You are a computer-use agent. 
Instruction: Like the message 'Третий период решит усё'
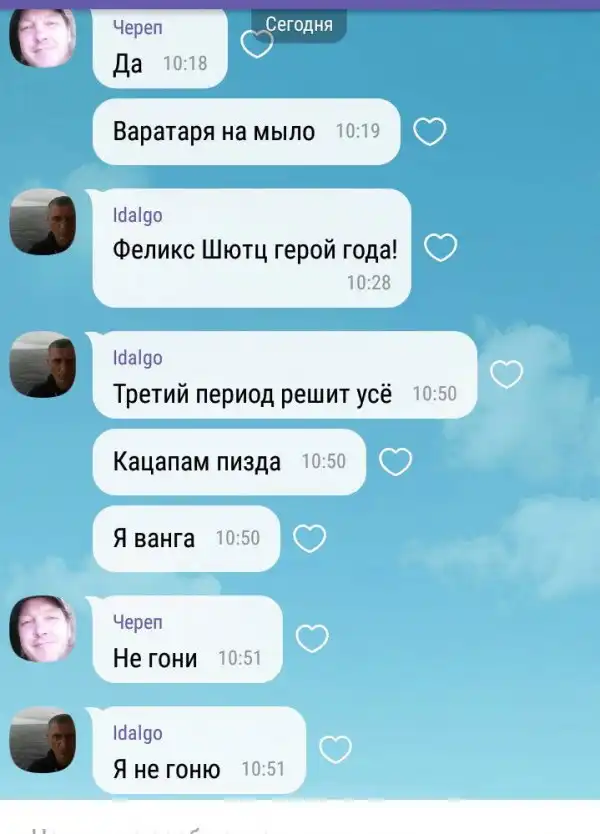(508, 374)
